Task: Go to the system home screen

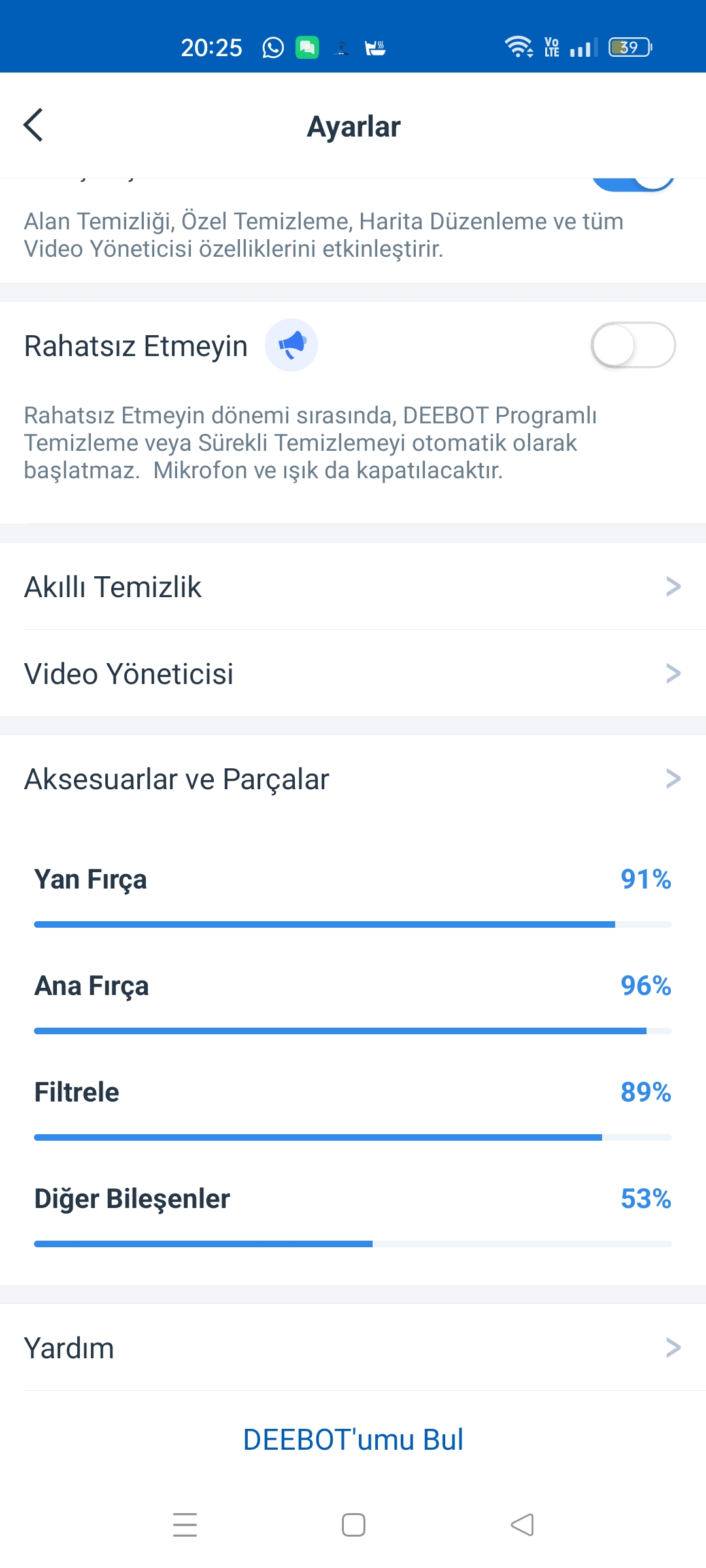Action: tap(354, 1525)
